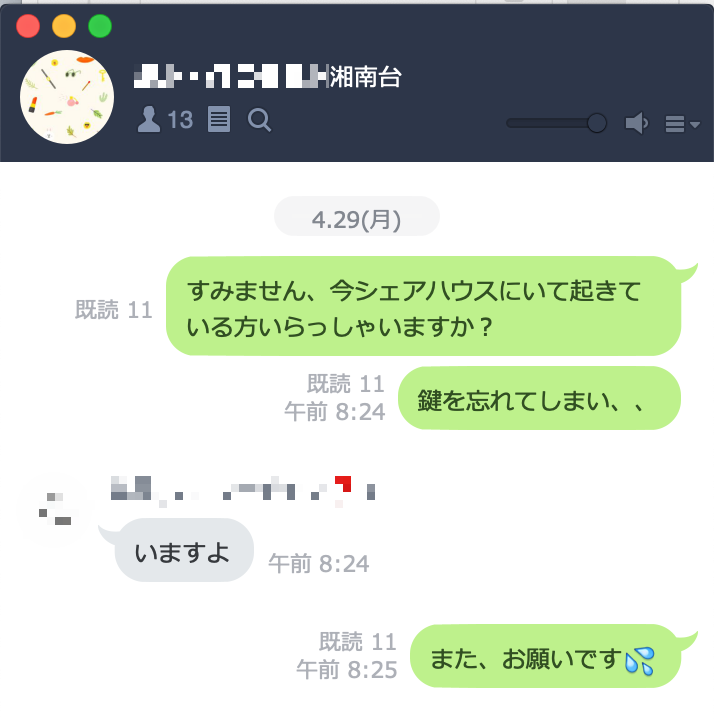This screenshot has width=714, height=720.
Task: Search within this chat
Action: (259, 121)
